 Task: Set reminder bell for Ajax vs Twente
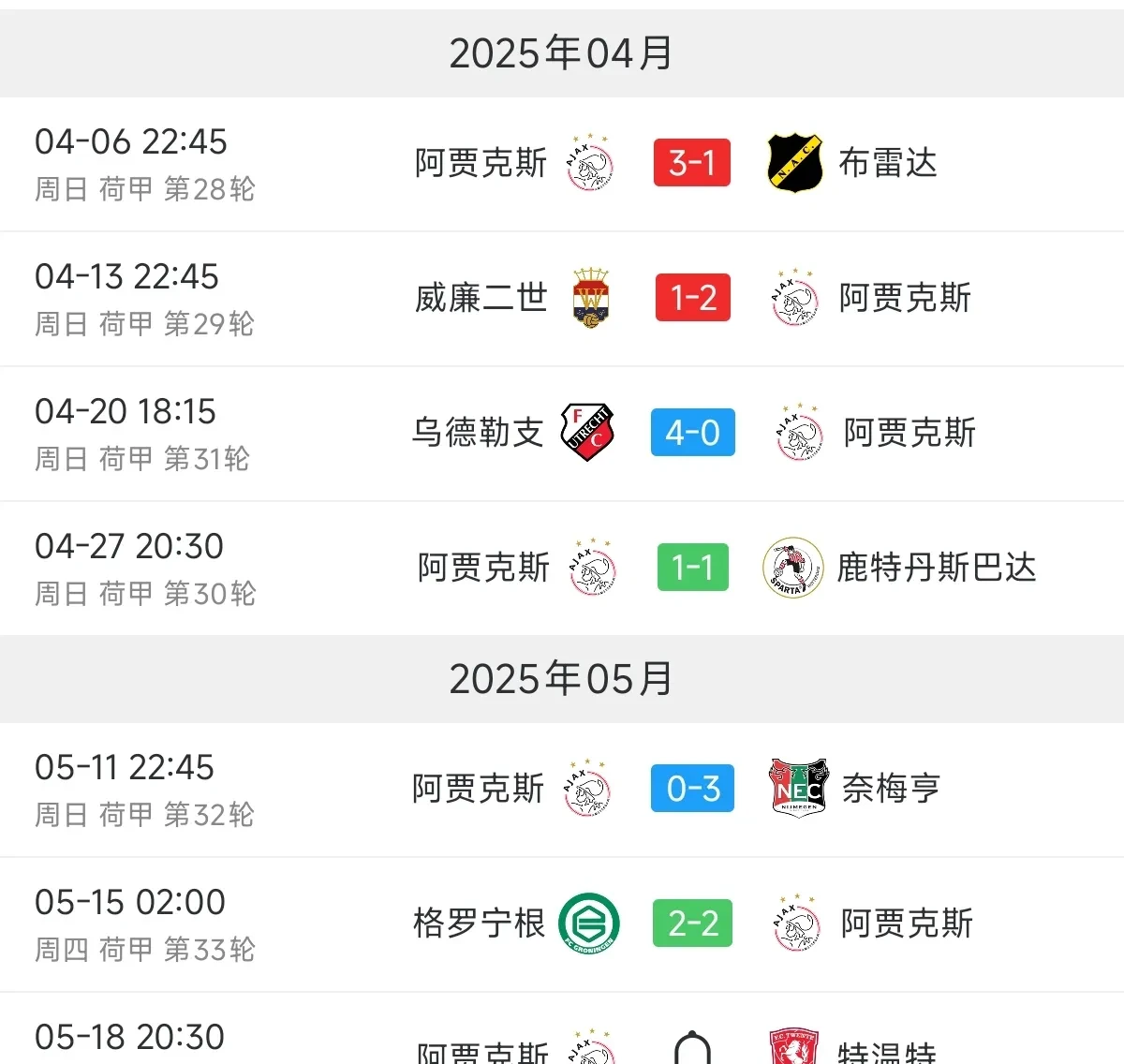(692, 1049)
